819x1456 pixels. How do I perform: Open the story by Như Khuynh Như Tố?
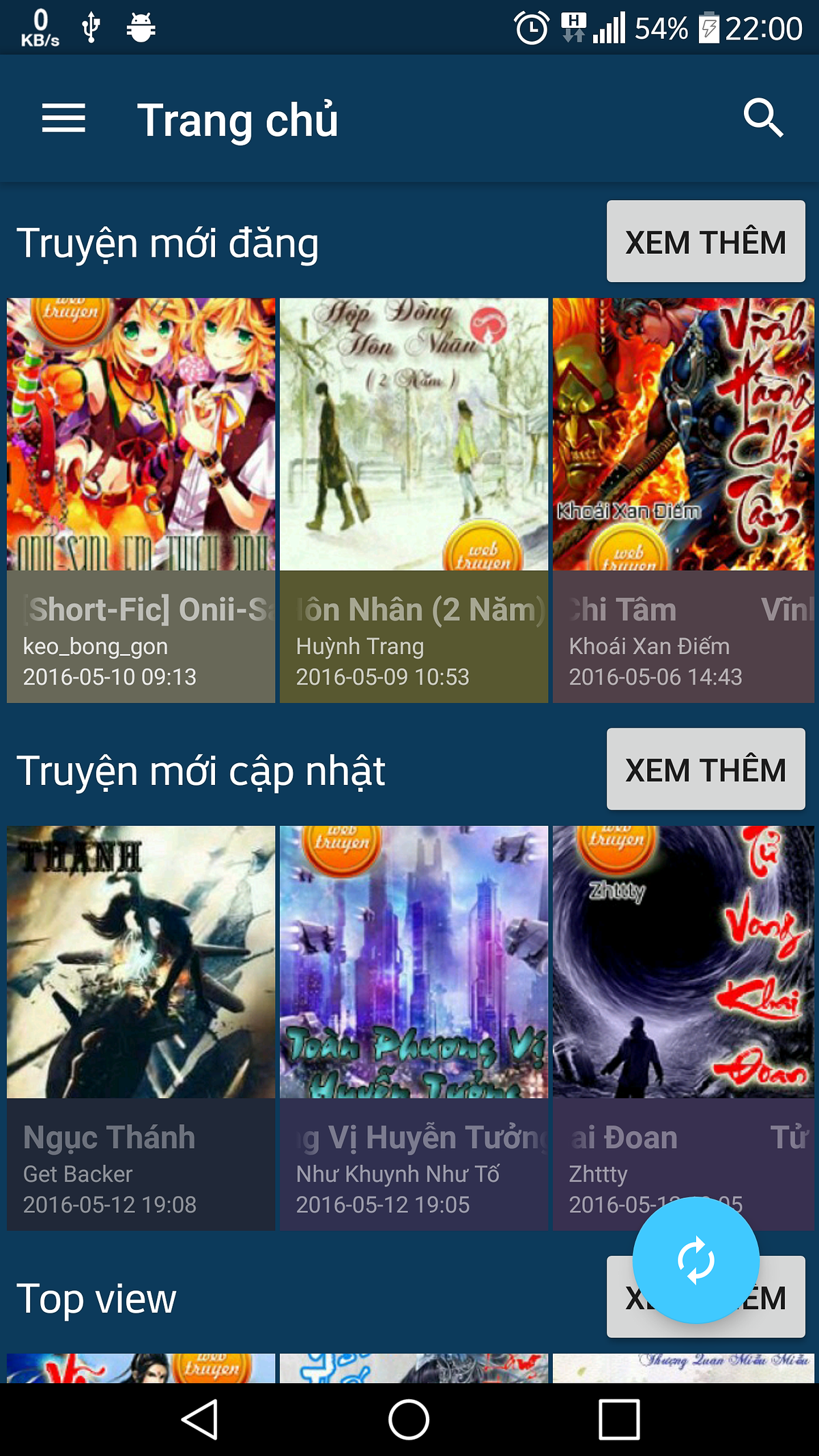[x=414, y=1028]
